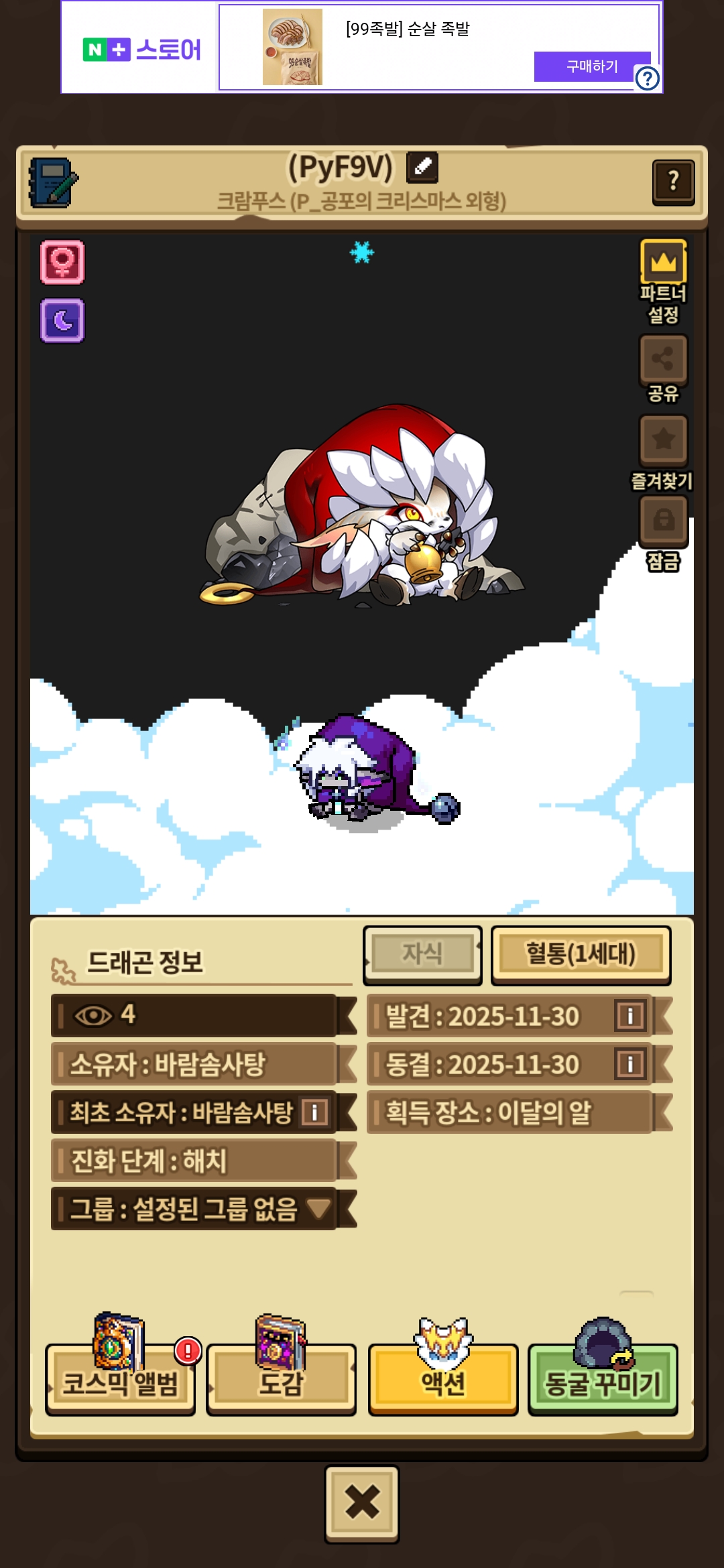
Task: Lock this dragon with 잠금
Action: click(663, 520)
